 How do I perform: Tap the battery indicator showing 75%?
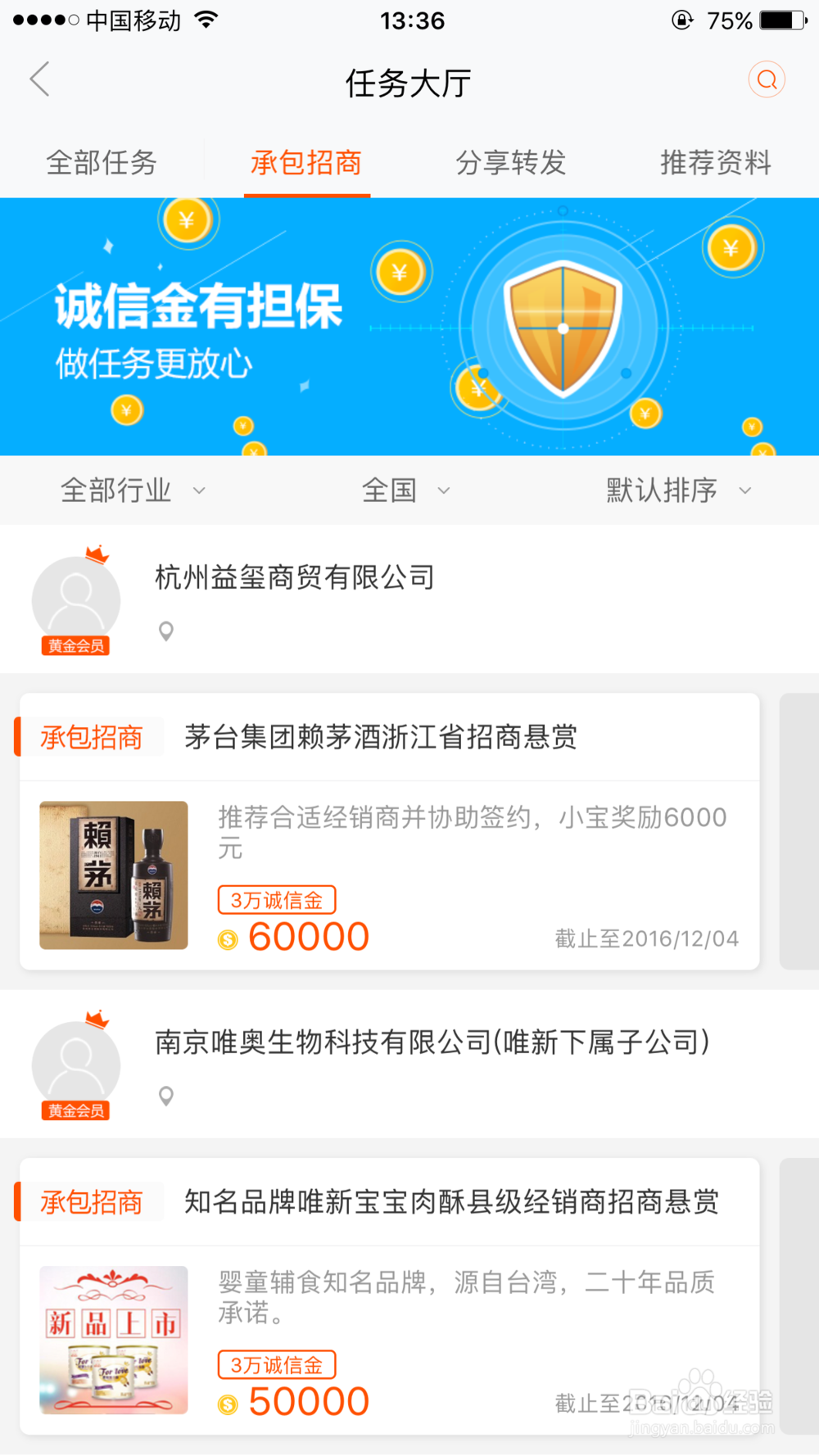[x=776, y=20]
